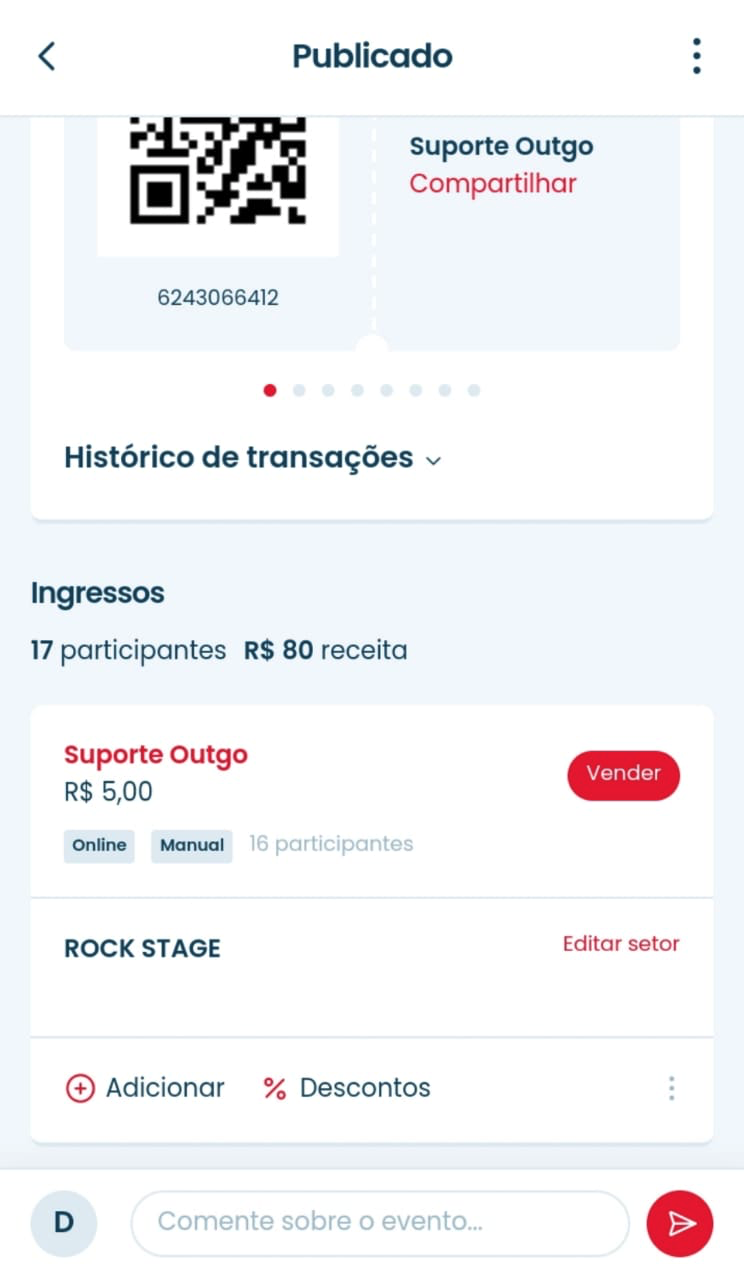Select the second ticket page dot
This screenshot has width=744, height=1280.
point(299,391)
